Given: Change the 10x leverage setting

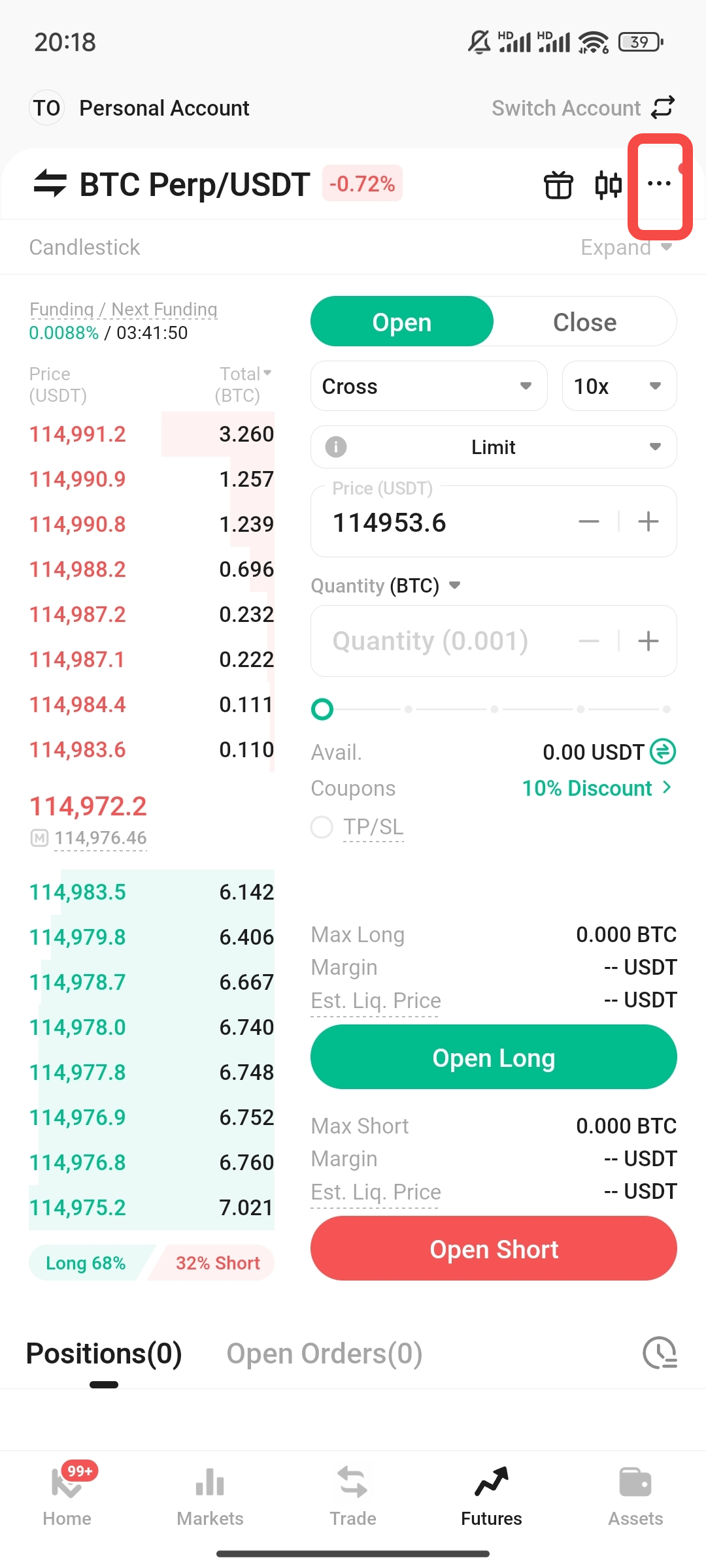Looking at the screenshot, I should pyautogui.click(x=618, y=386).
